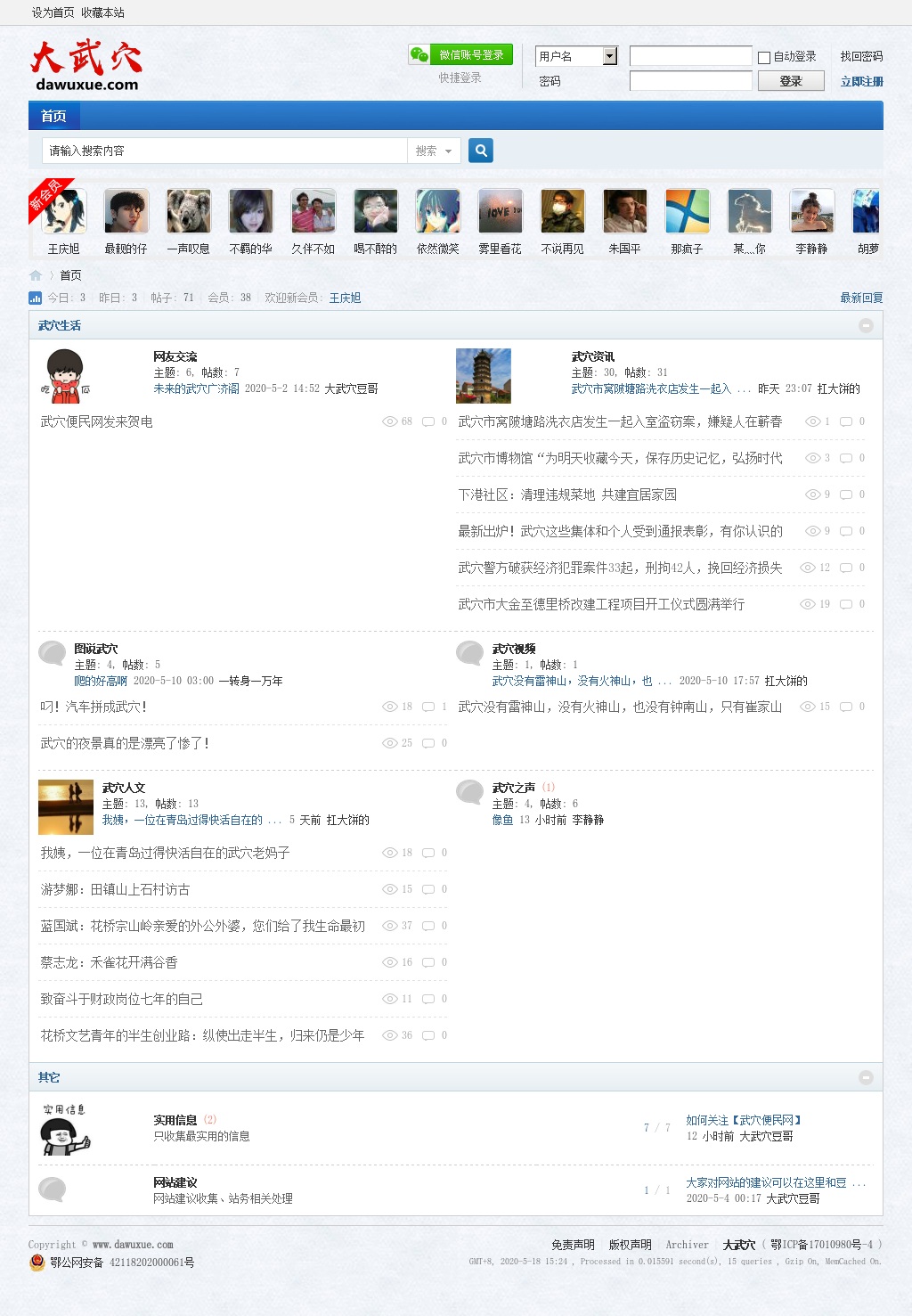Focus the 密码 password field
Screen dimensions: 912x1316
click(x=690, y=81)
